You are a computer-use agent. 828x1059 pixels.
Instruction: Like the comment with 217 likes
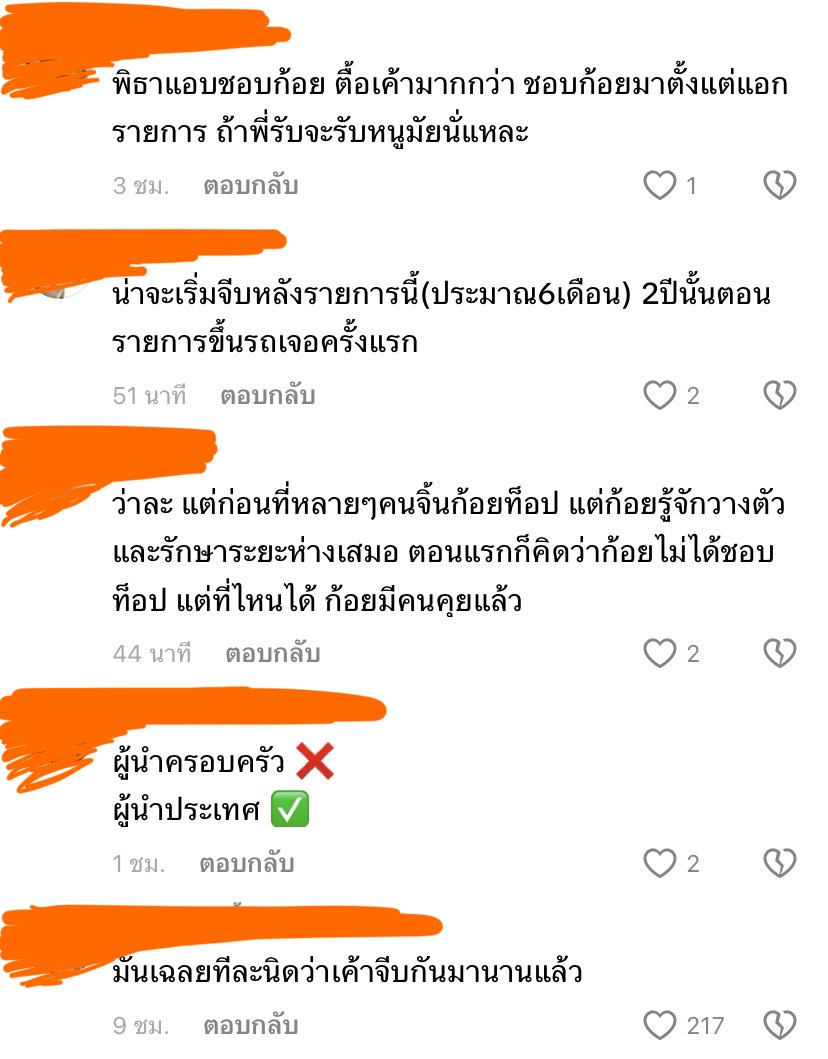click(659, 1025)
